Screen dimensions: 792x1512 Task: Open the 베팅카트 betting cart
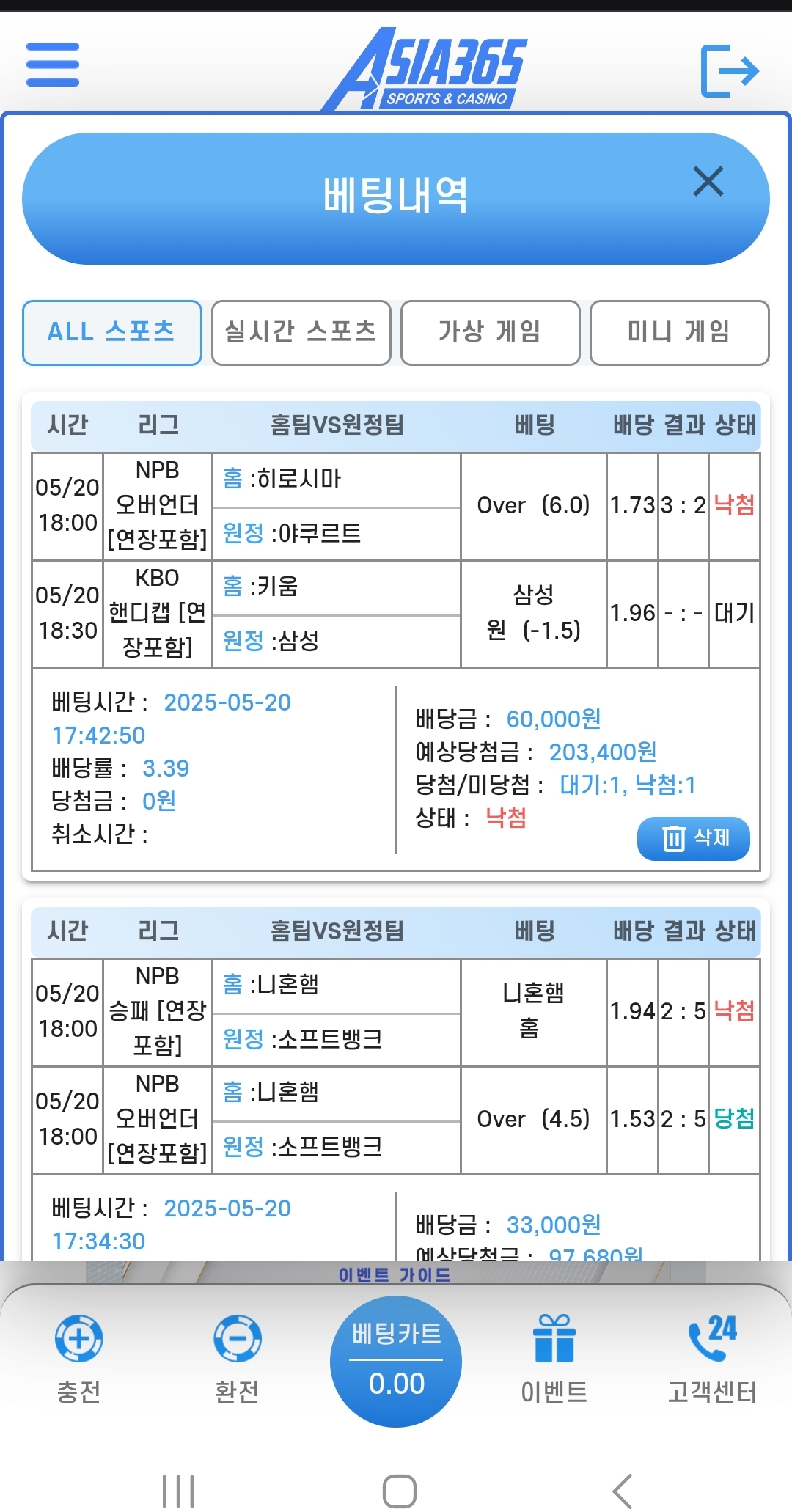[396, 1361]
